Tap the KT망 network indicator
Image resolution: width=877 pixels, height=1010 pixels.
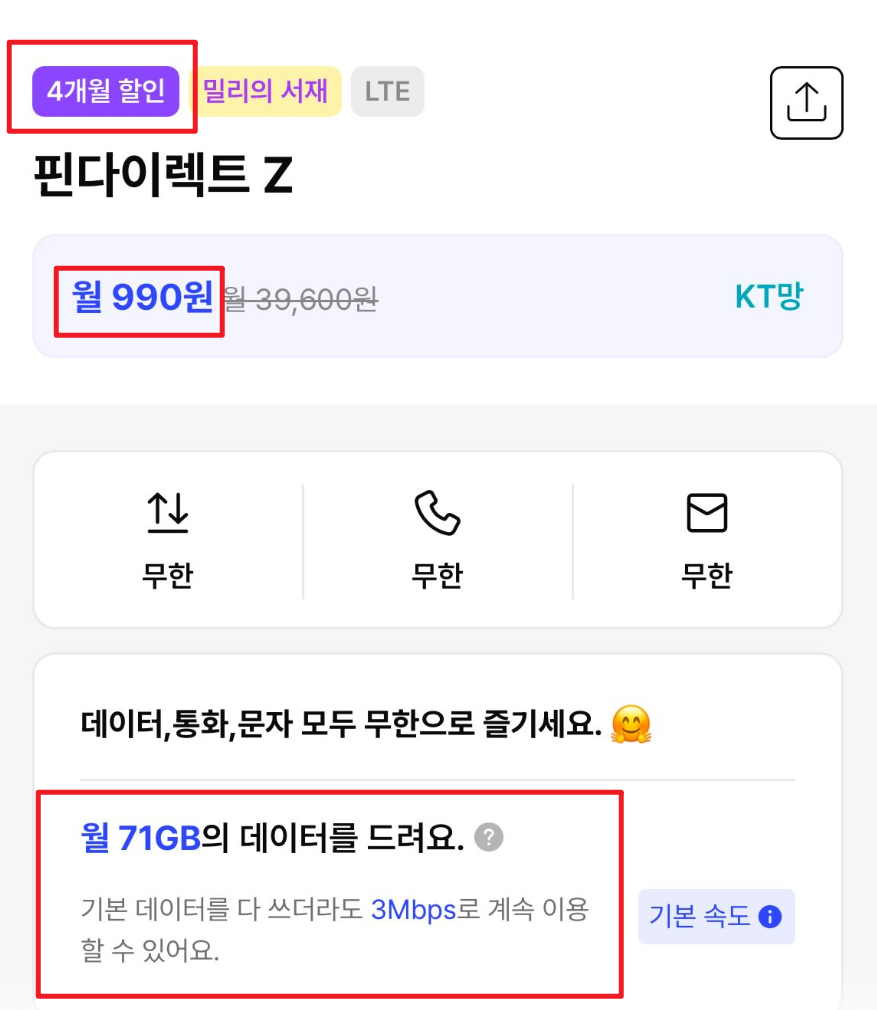[766, 297]
